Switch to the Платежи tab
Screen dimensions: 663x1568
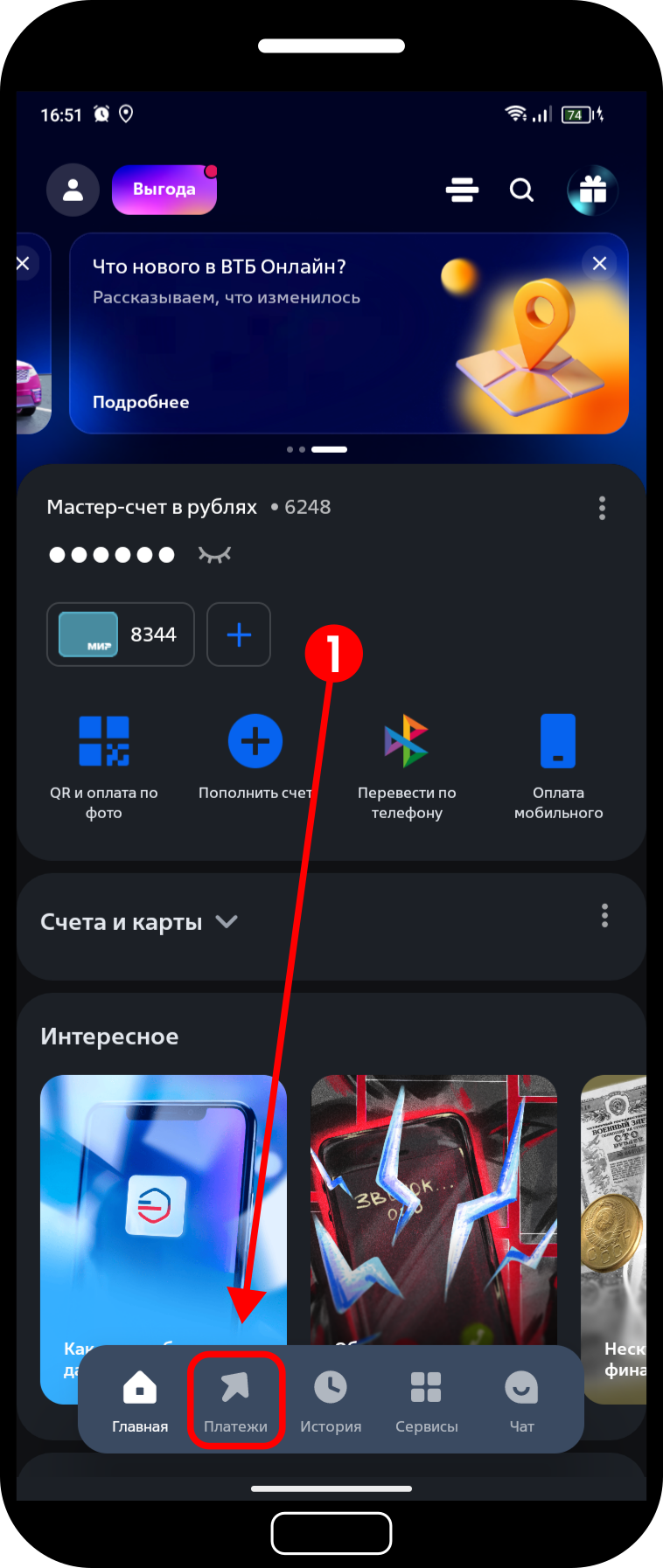click(235, 1400)
